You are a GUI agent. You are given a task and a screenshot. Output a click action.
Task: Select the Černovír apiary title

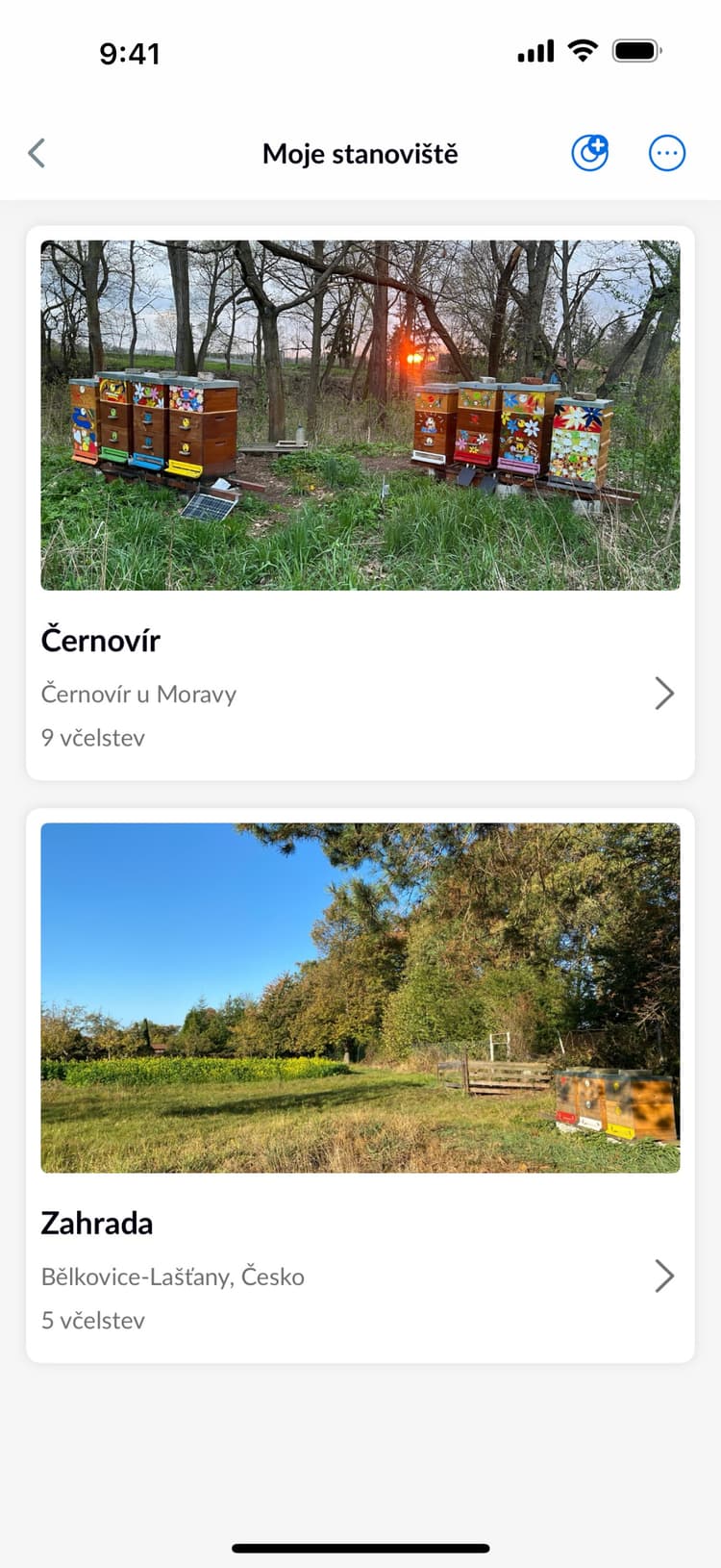point(101,640)
